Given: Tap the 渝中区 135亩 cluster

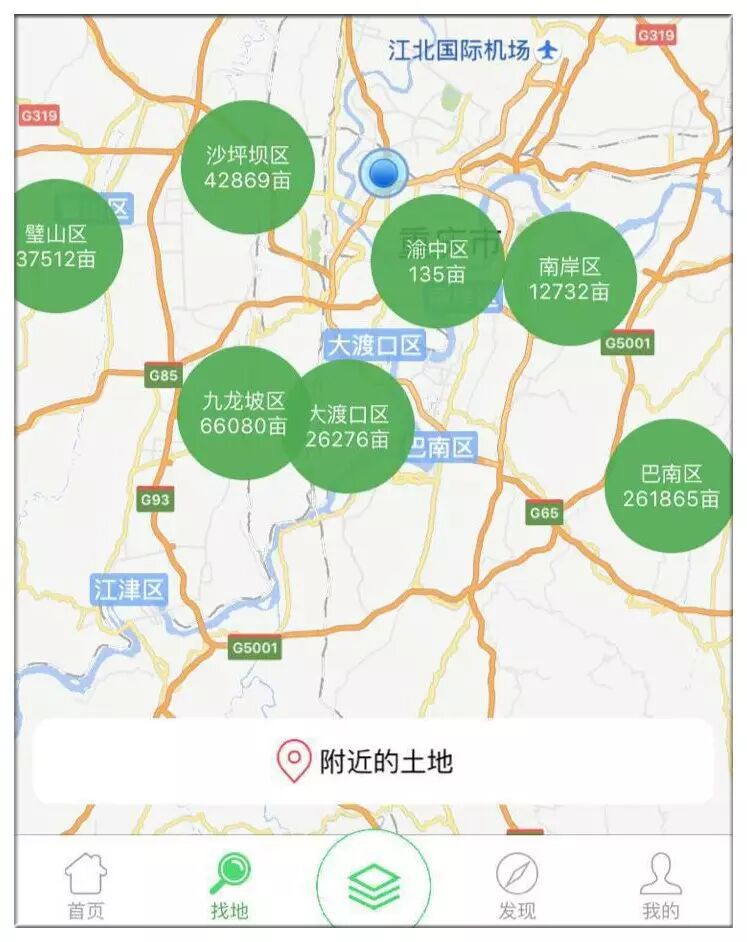Looking at the screenshot, I should click(437, 261).
